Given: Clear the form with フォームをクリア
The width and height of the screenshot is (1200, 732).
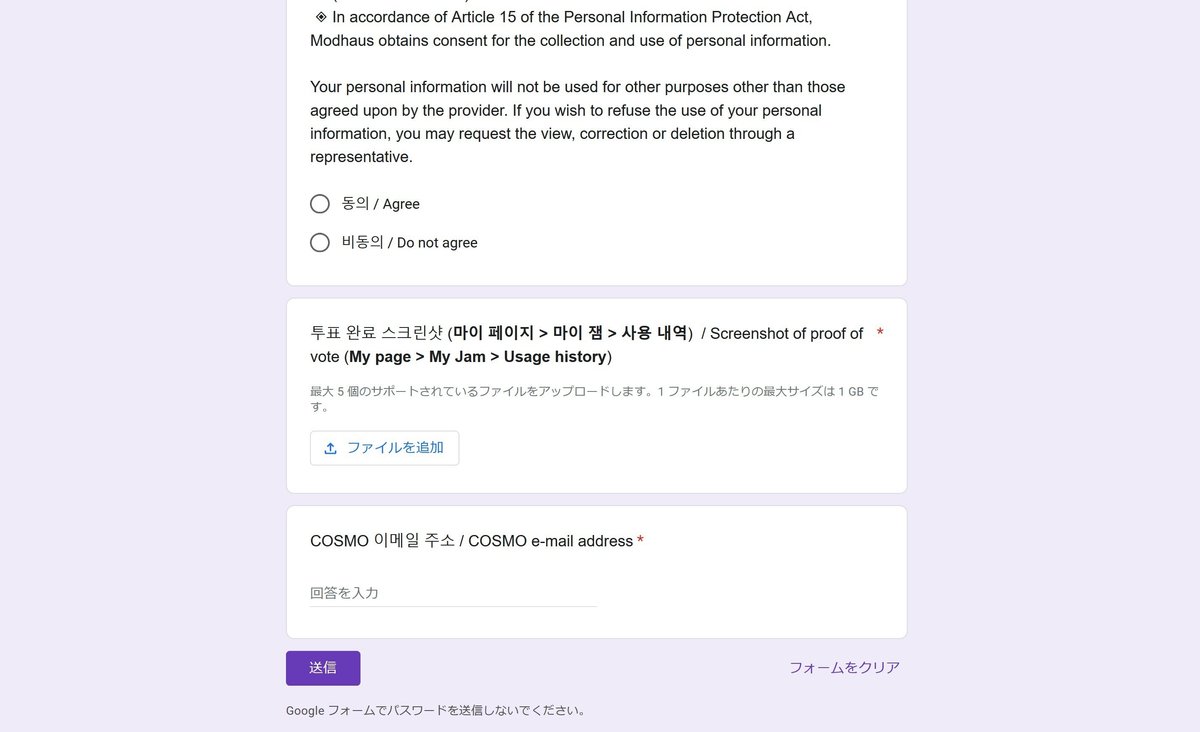Looking at the screenshot, I should (x=844, y=668).
